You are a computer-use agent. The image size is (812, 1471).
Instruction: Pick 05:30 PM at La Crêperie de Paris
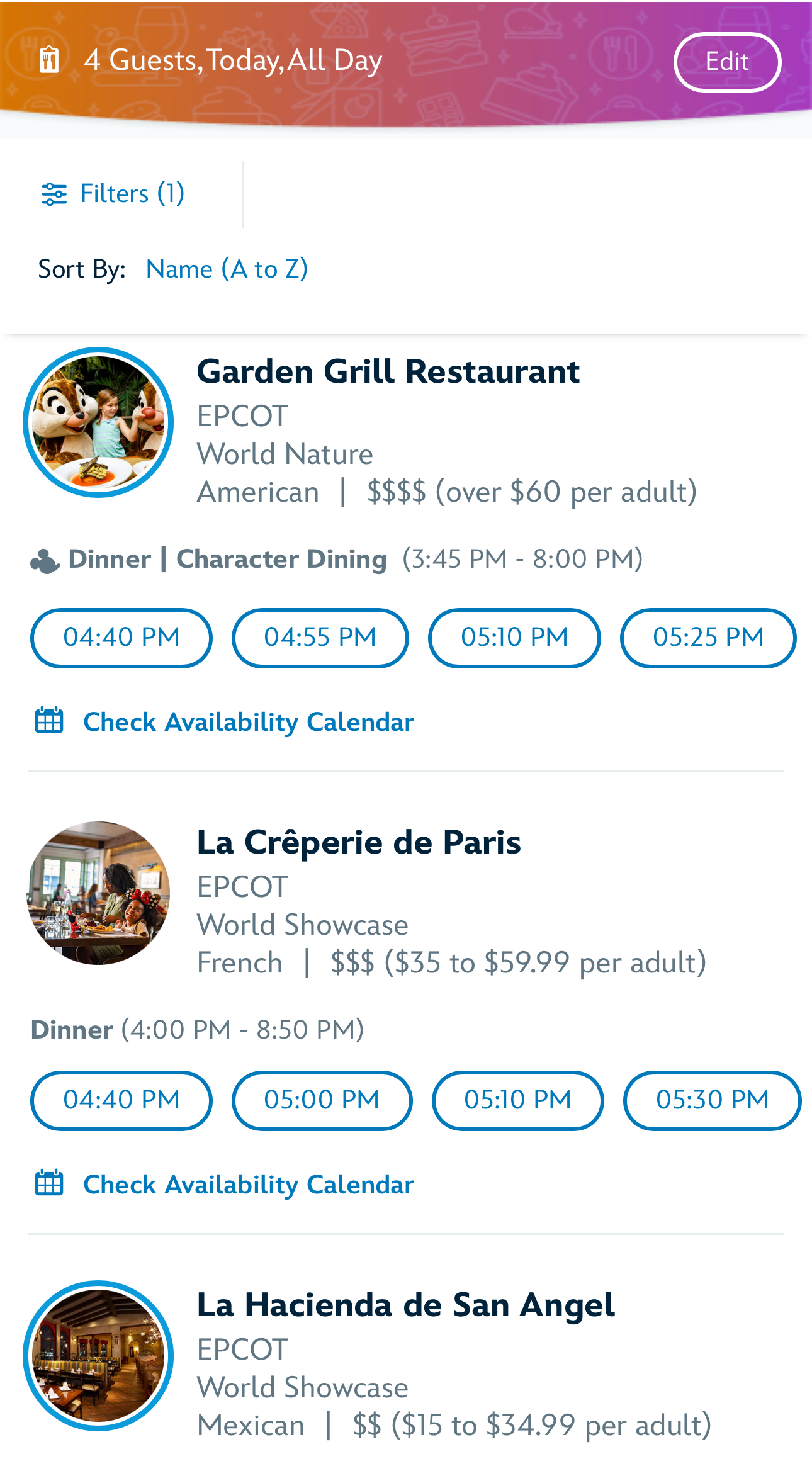click(712, 1100)
